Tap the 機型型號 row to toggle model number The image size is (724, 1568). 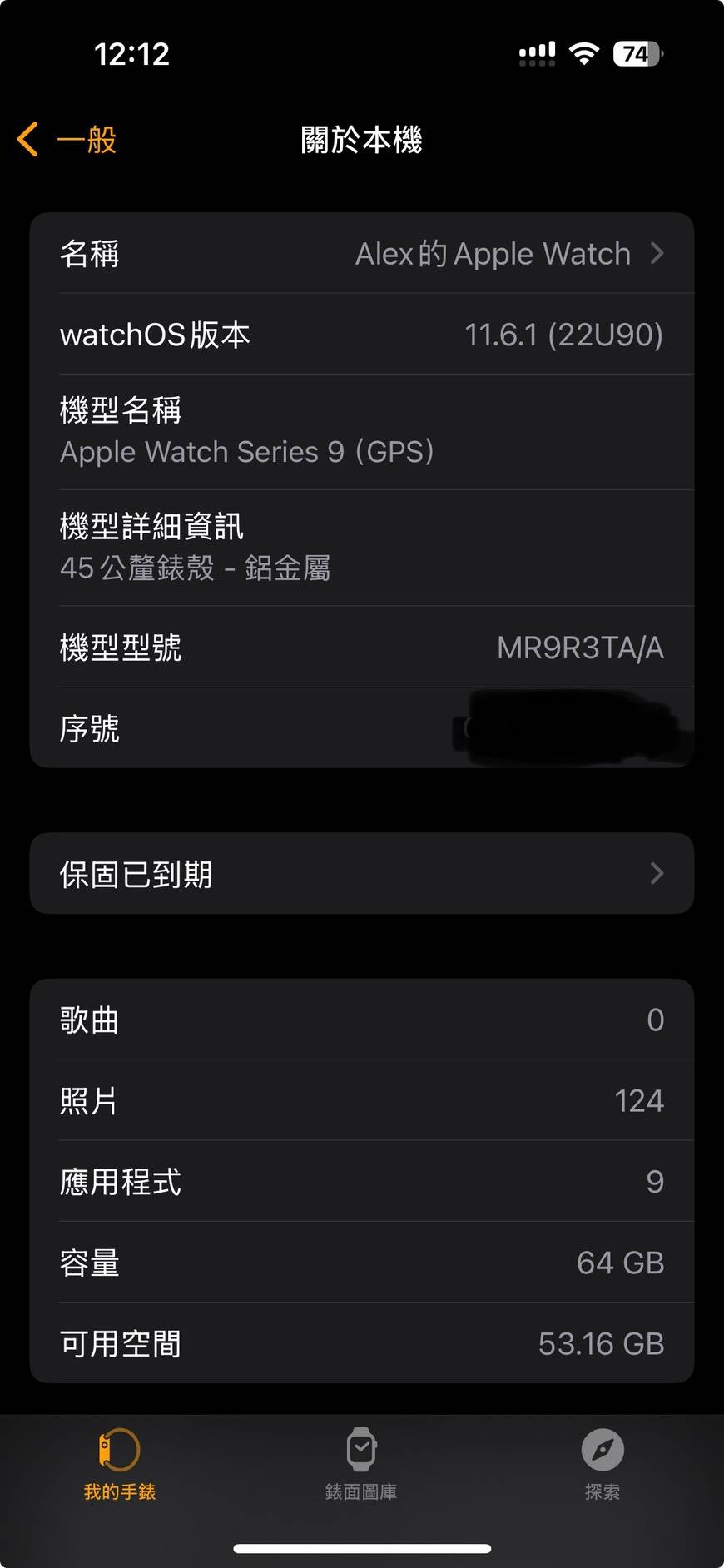pos(362,647)
